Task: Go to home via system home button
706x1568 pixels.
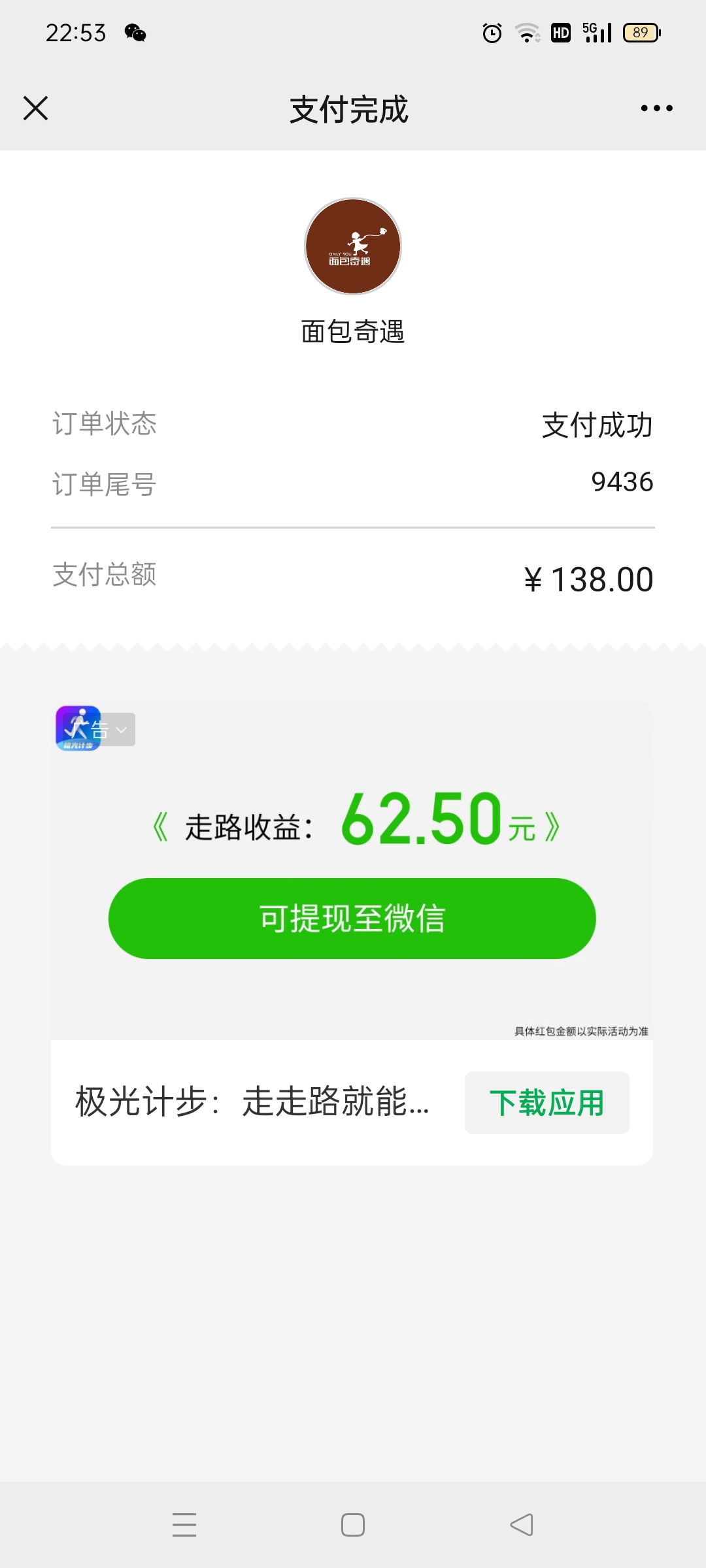Action: click(353, 1525)
